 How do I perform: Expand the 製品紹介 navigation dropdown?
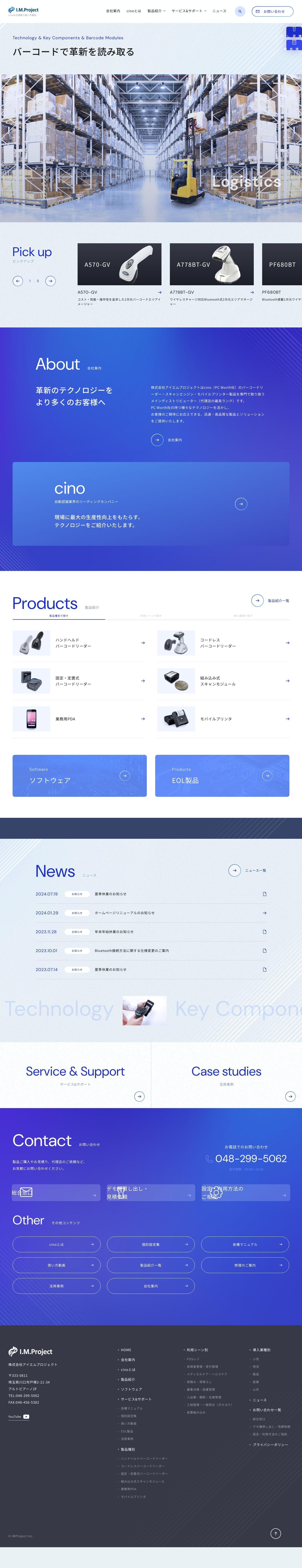pyautogui.click(x=156, y=11)
